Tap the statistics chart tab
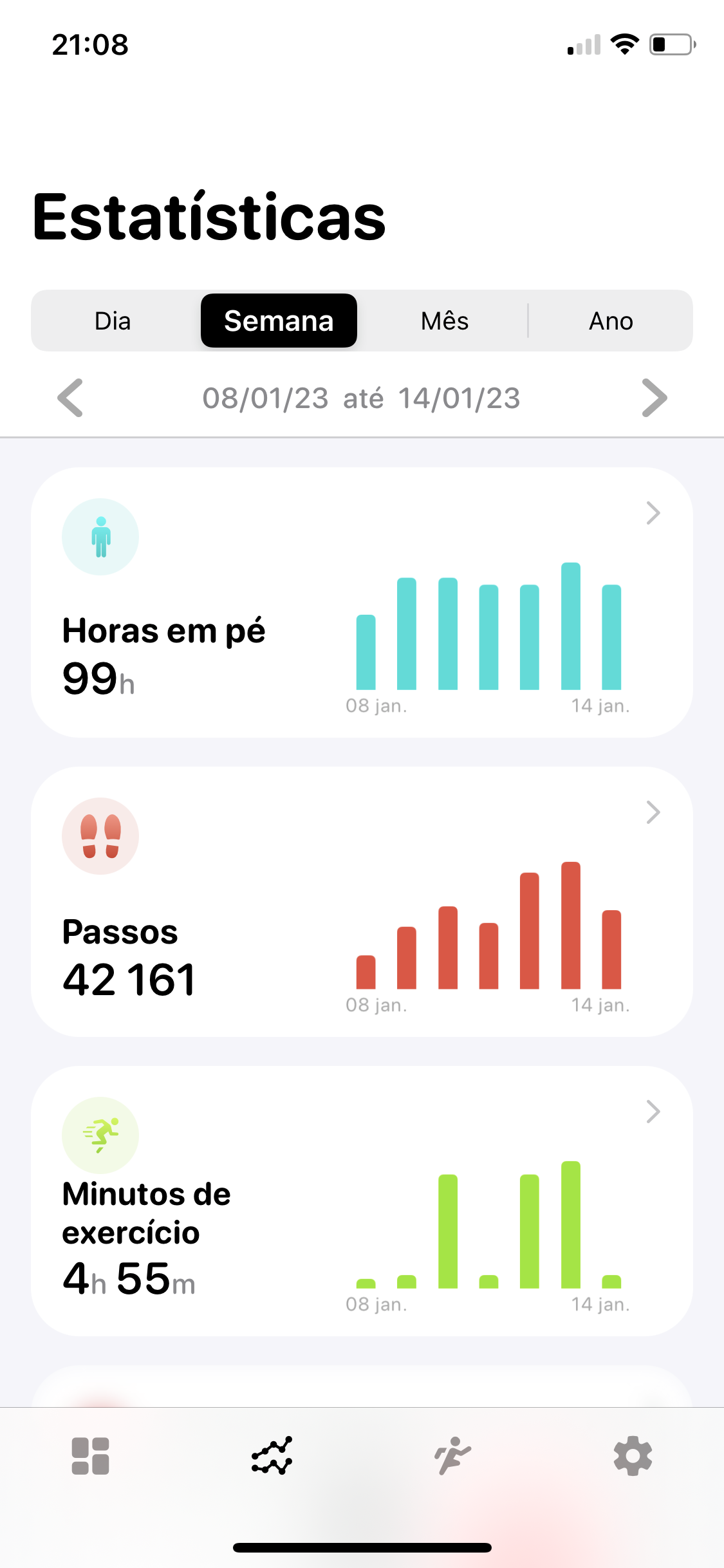 coord(272,1456)
